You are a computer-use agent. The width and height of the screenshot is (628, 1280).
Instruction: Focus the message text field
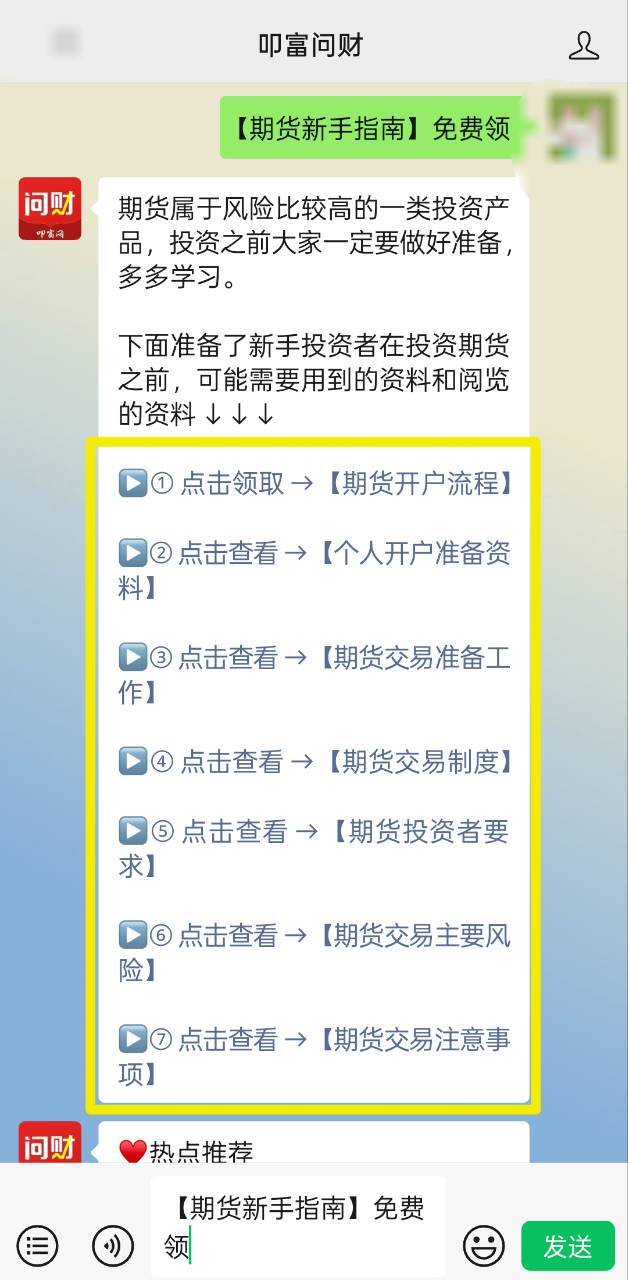(298, 1227)
